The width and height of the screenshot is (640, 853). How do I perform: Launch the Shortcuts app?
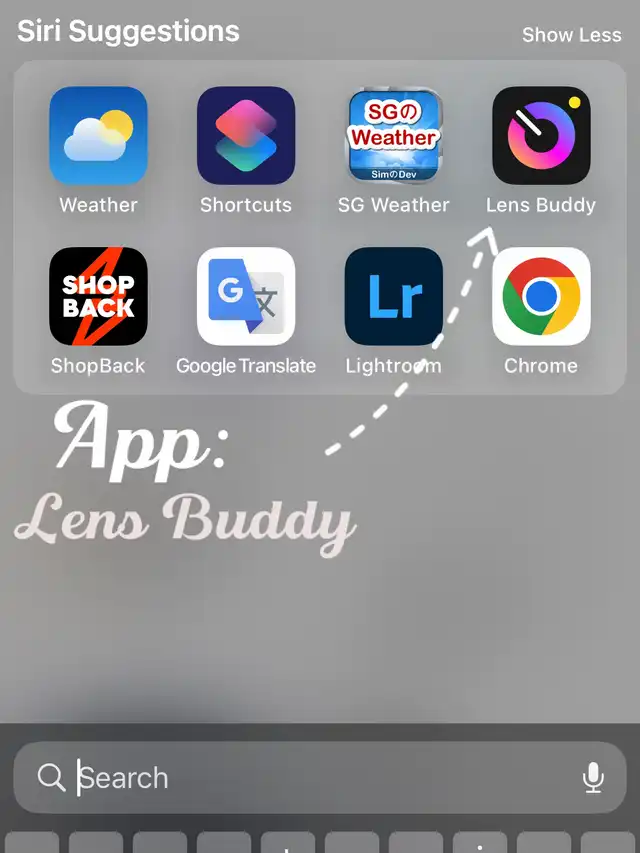[x=246, y=136]
